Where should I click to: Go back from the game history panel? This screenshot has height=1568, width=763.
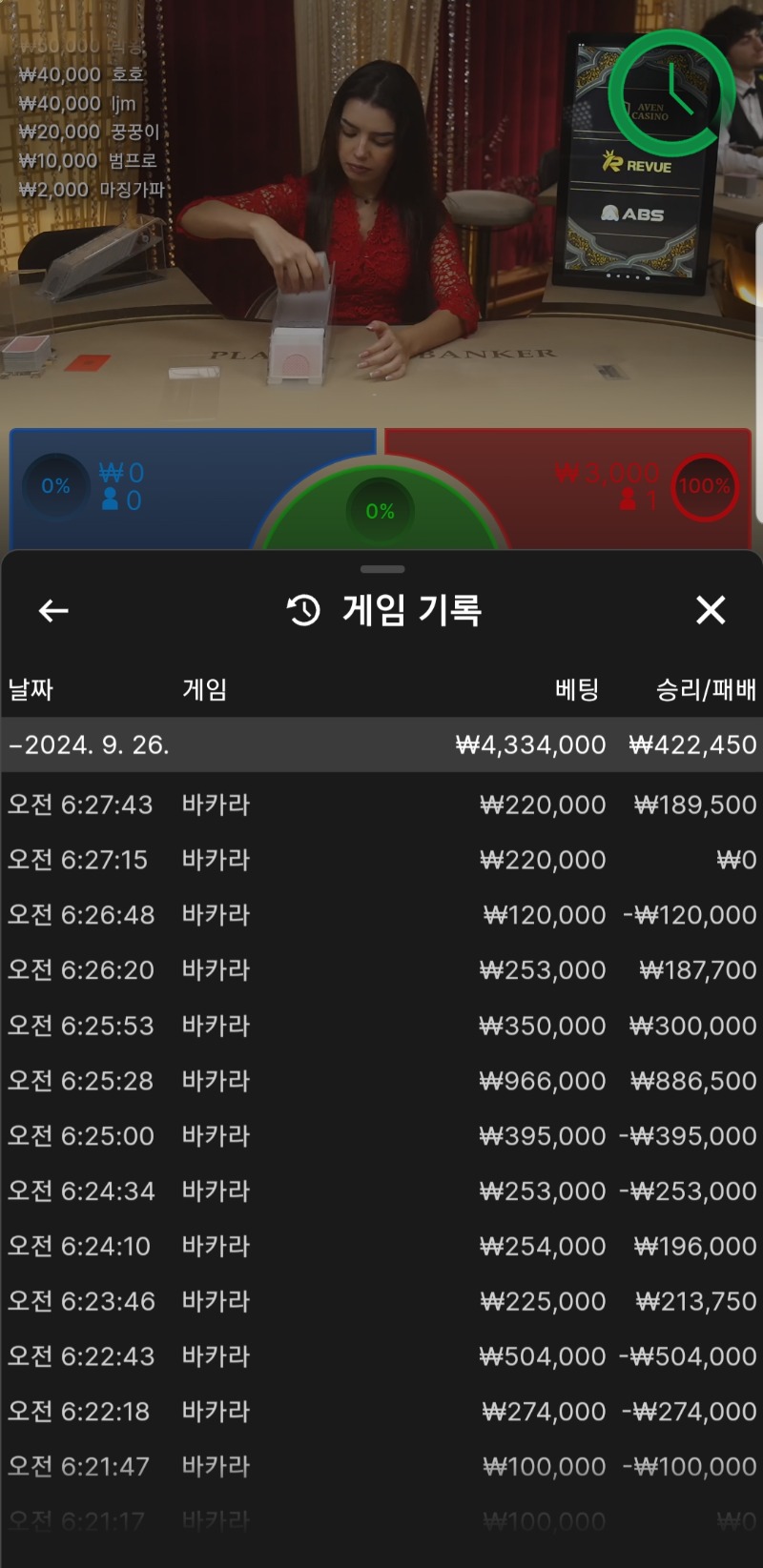pos(53,611)
